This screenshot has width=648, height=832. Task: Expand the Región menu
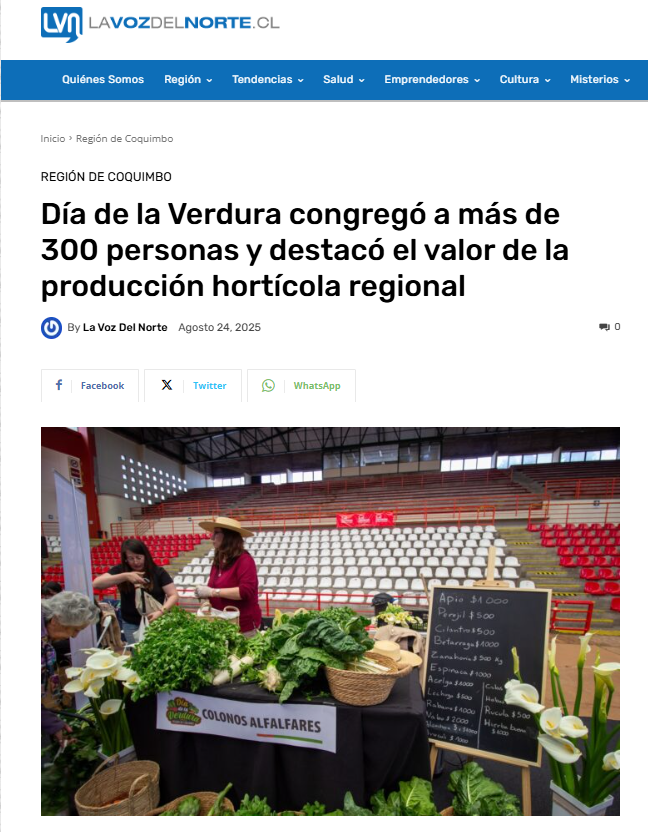[x=188, y=79]
